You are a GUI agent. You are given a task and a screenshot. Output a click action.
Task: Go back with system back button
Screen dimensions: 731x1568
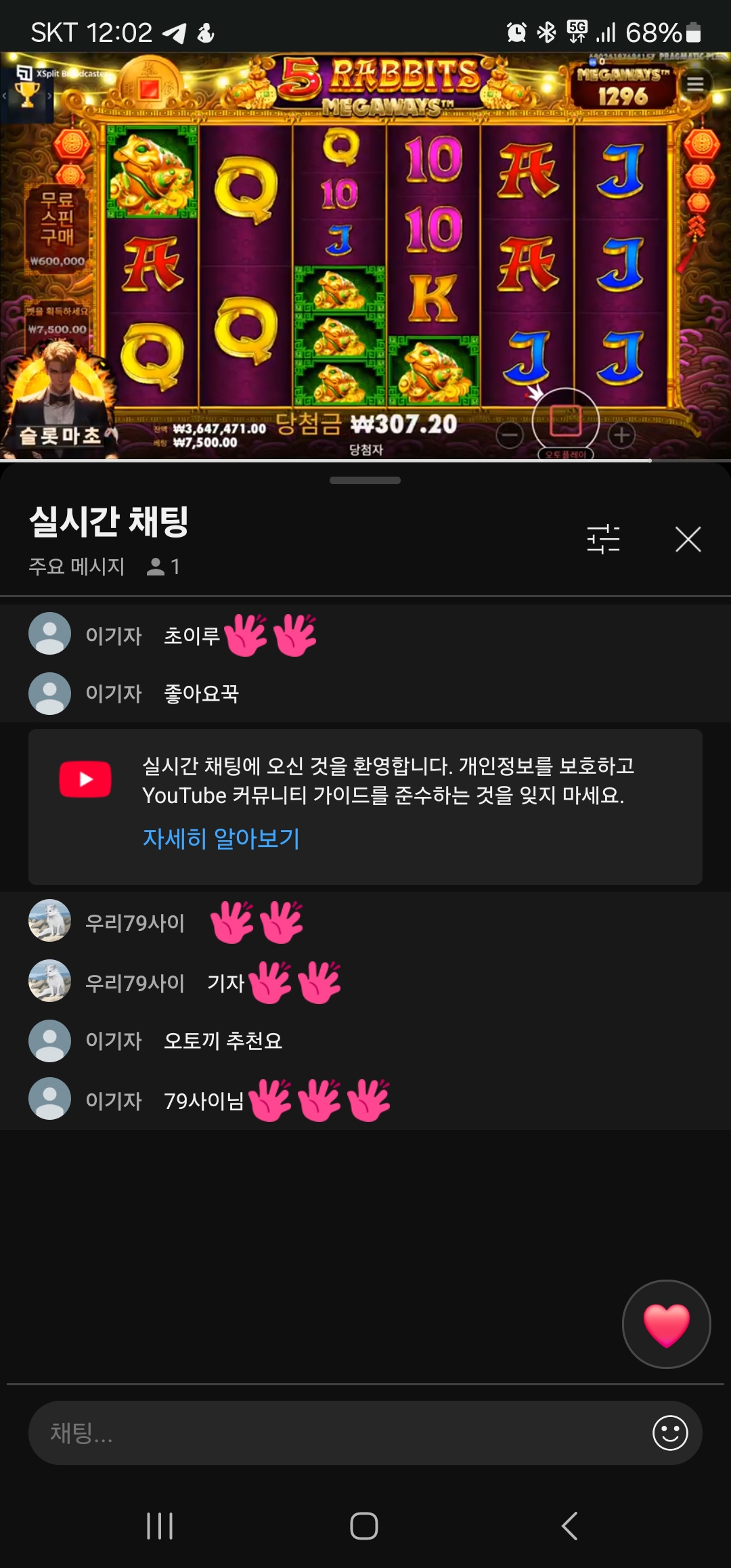(570, 1526)
